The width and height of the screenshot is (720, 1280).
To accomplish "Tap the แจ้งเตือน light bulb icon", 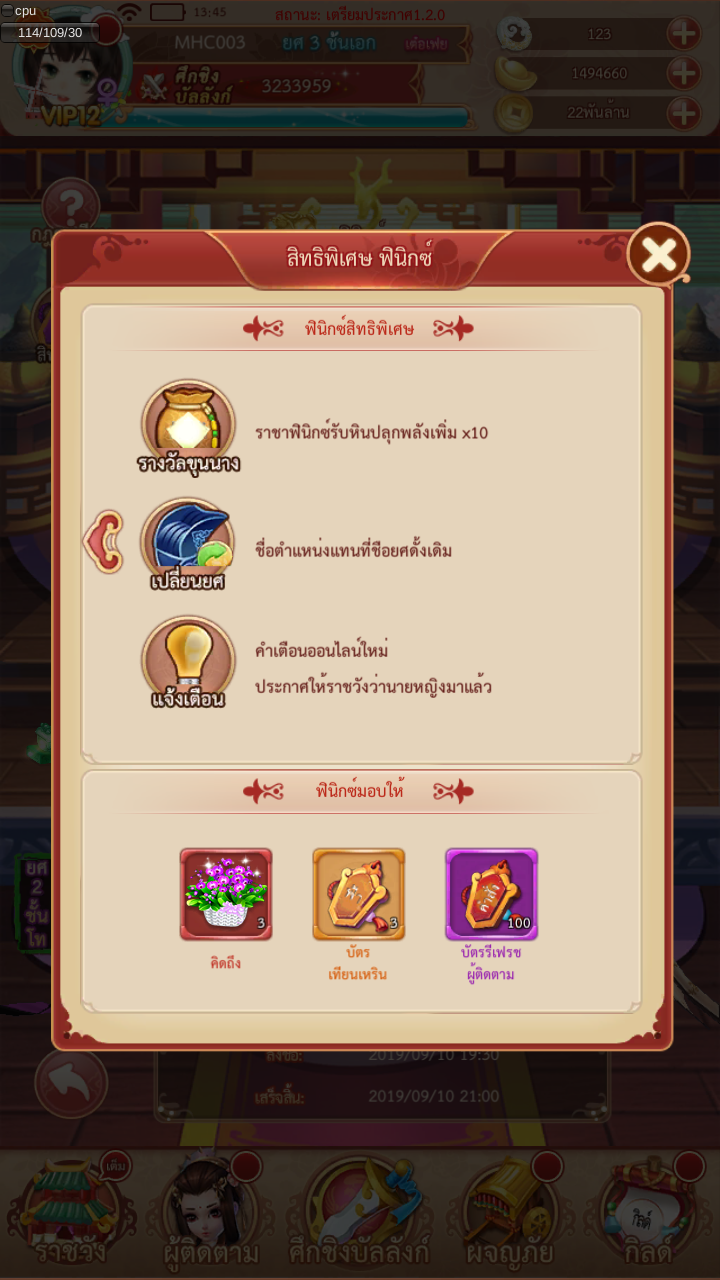I will click(x=188, y=661).
